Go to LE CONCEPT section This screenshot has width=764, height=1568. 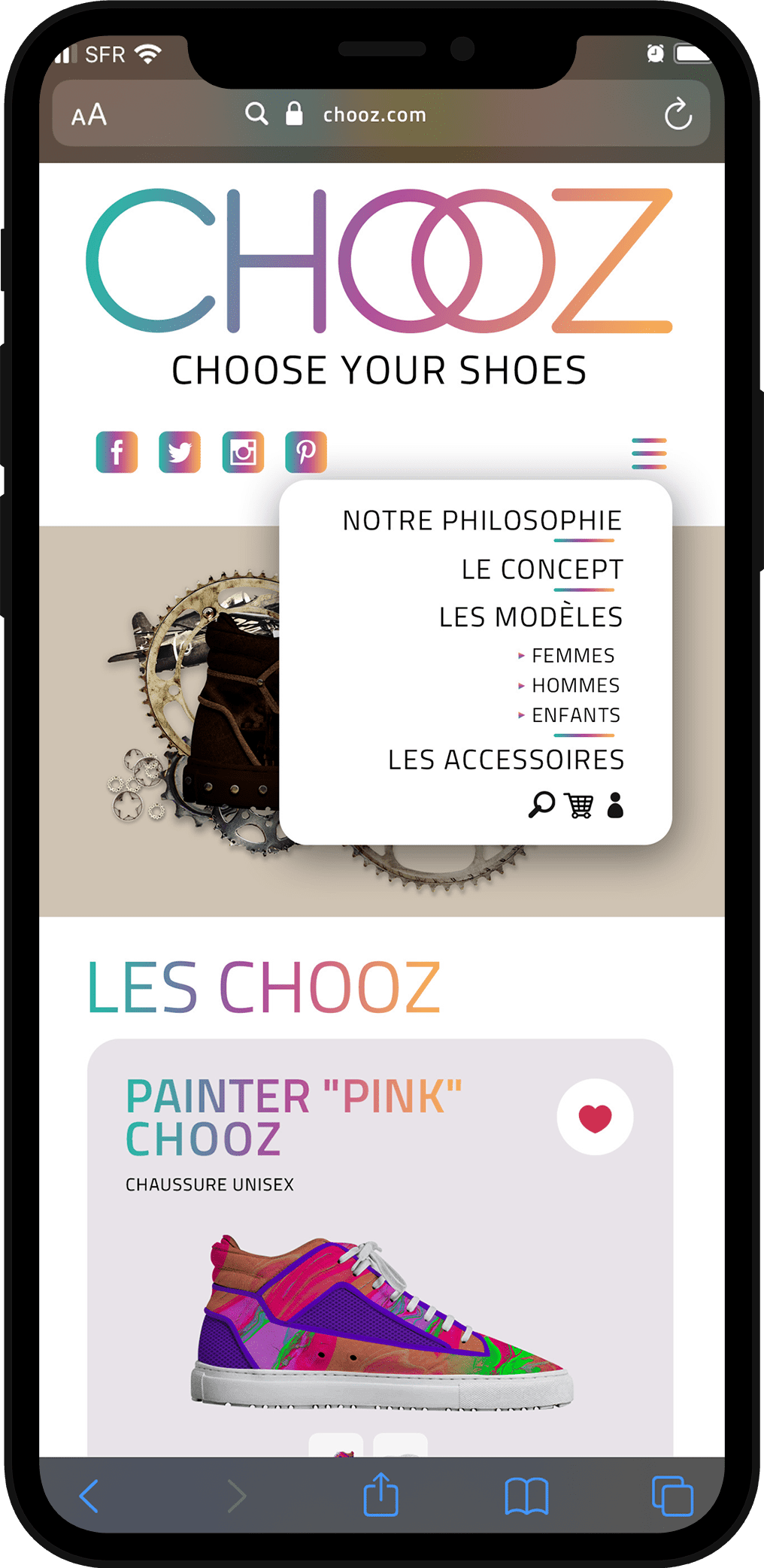(542, 569)
